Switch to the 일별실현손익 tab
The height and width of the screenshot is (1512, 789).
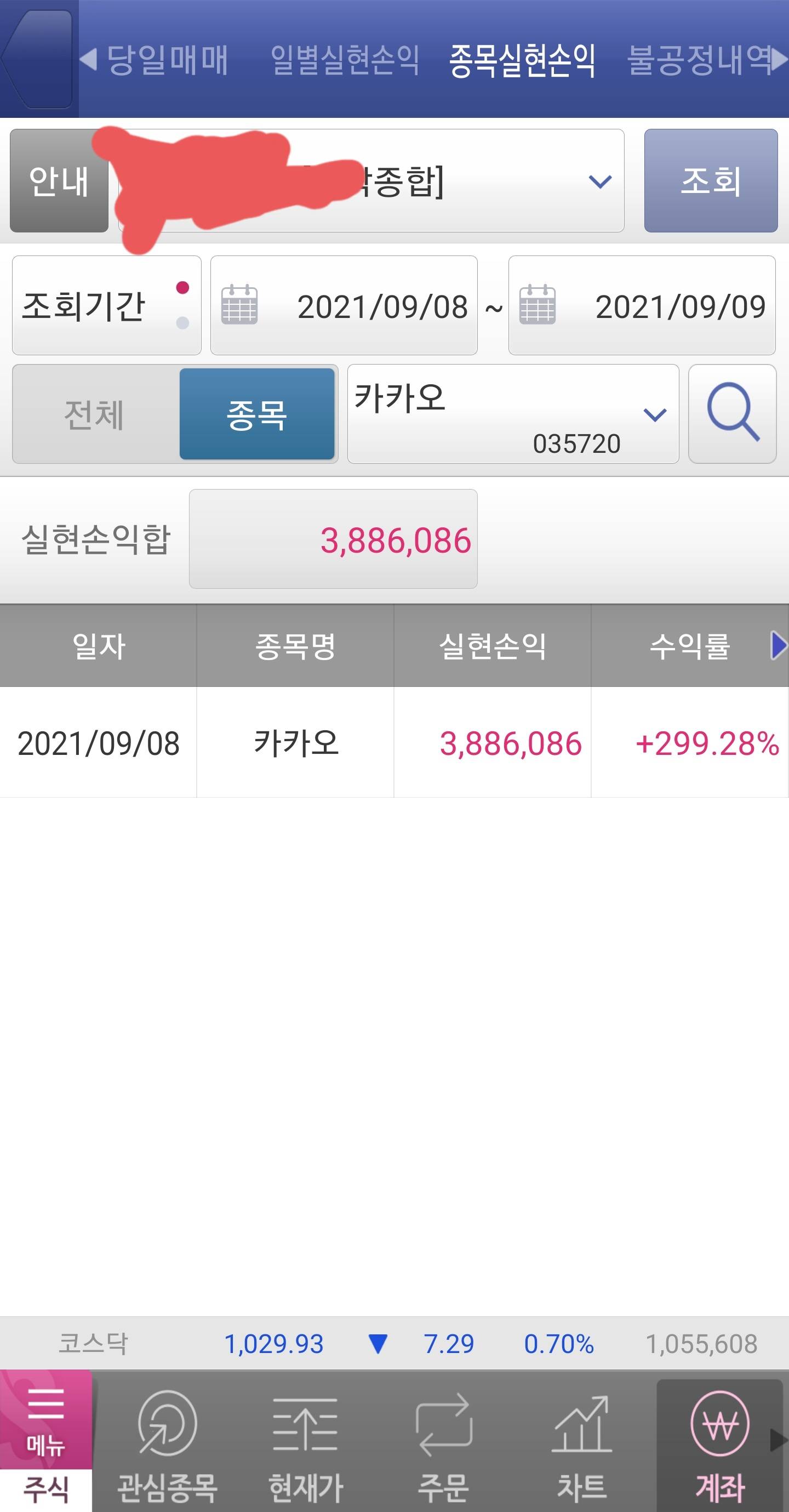[344, 60]
